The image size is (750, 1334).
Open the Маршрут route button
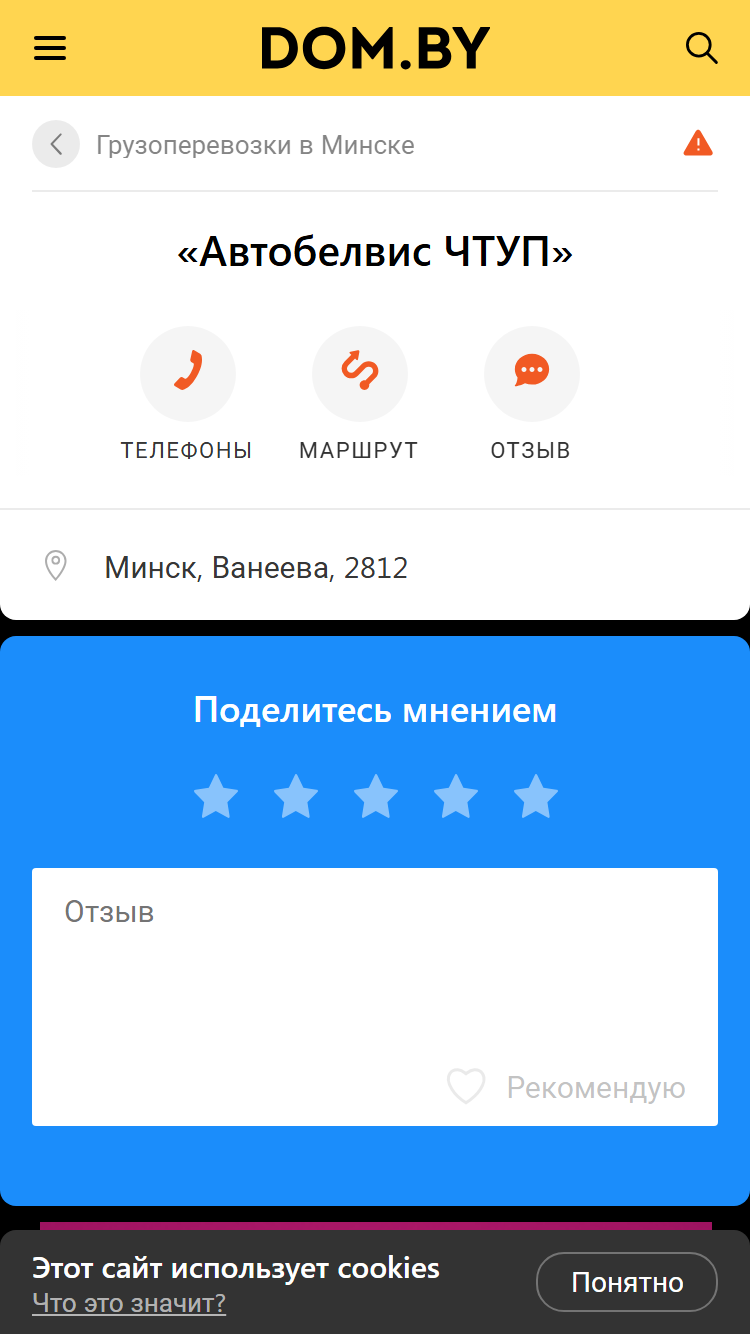coord(359,394)
